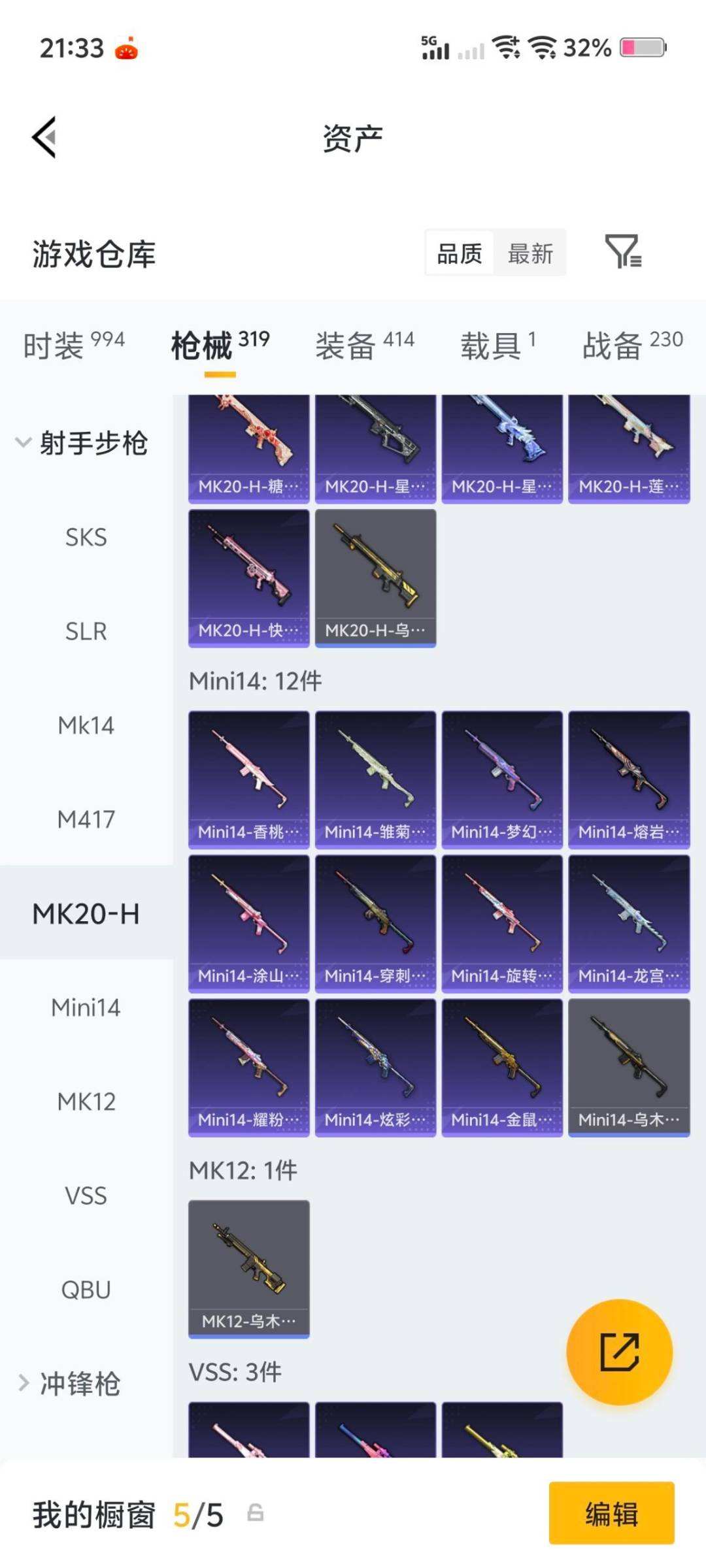
Task: Open the Mini14-龙宫 skin tile
Action: (x=629, y=923)
